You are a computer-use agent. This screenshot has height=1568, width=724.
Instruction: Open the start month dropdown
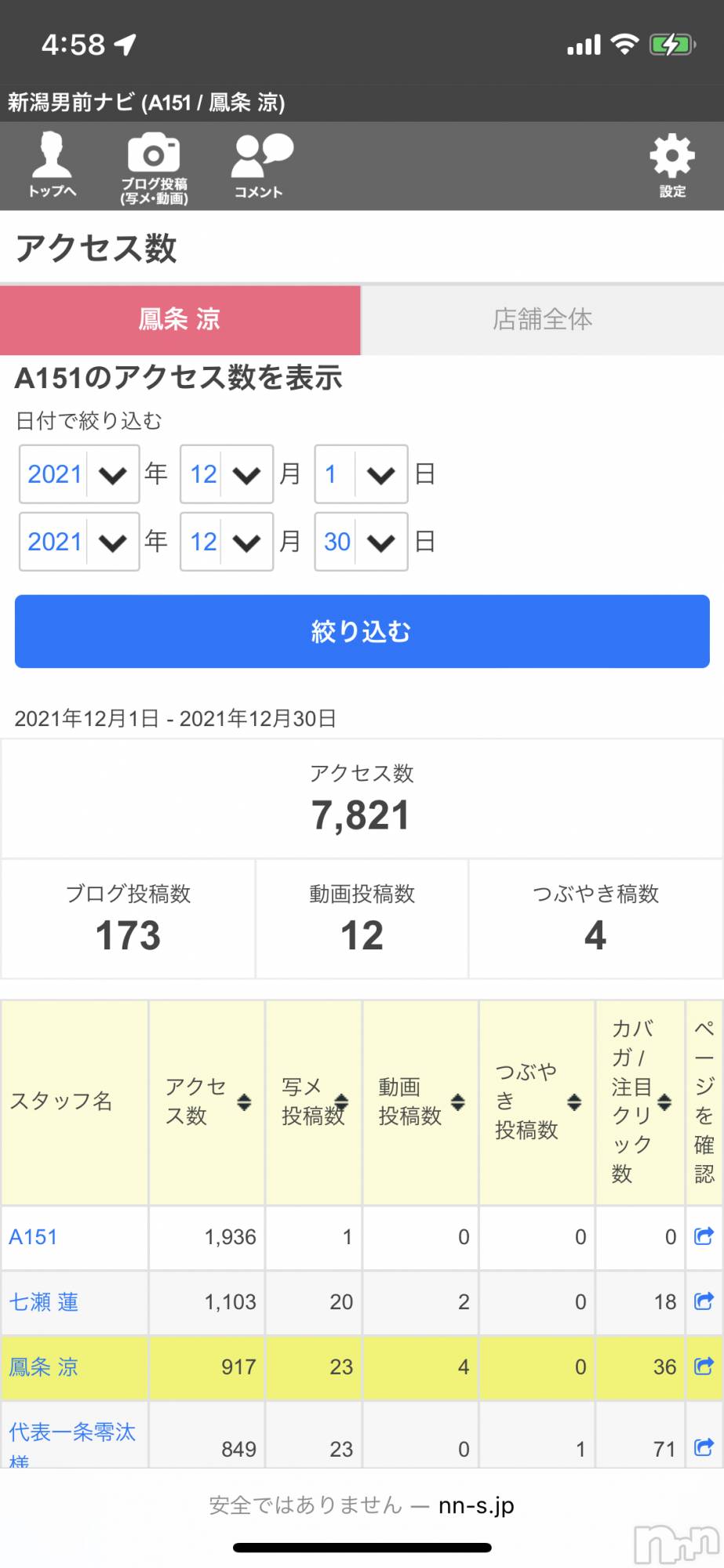(226, 474)
